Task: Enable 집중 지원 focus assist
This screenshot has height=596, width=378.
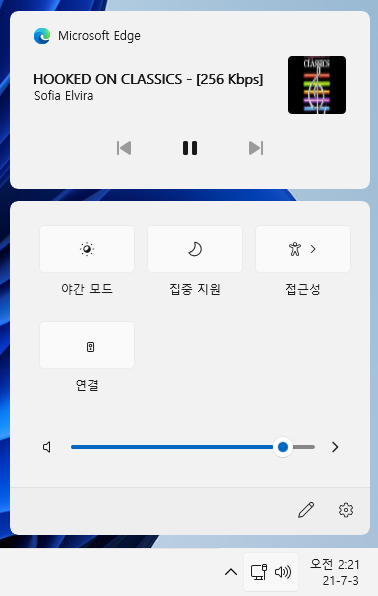Action: tap(195, 249)
